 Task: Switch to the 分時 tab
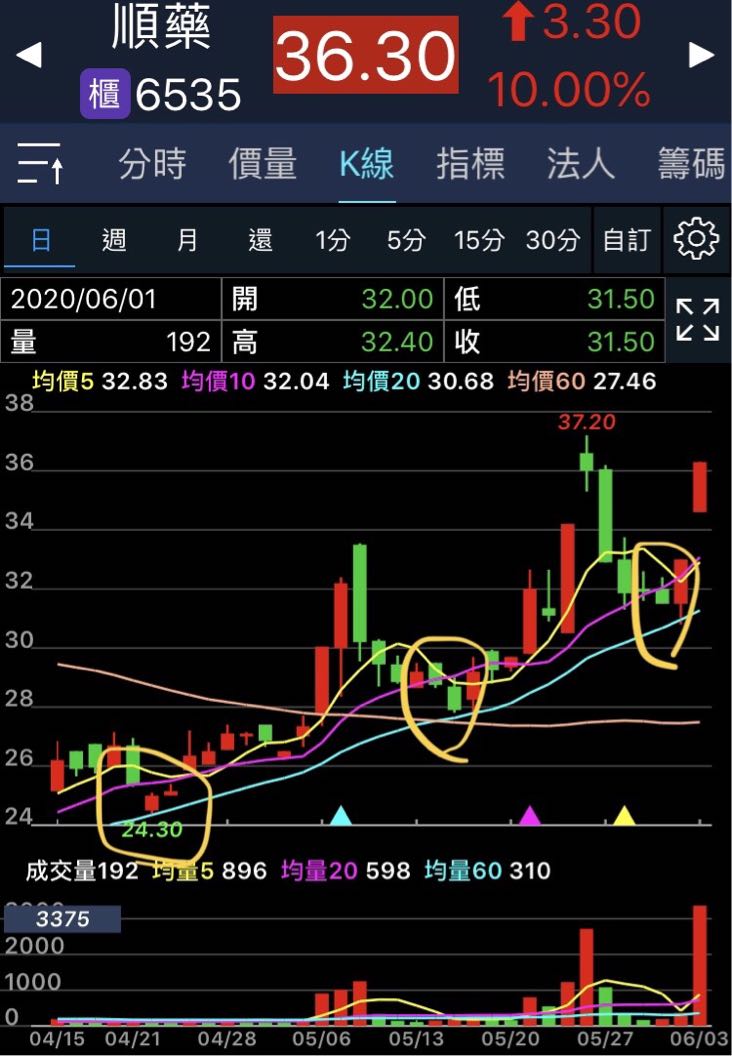click(152, 163)
